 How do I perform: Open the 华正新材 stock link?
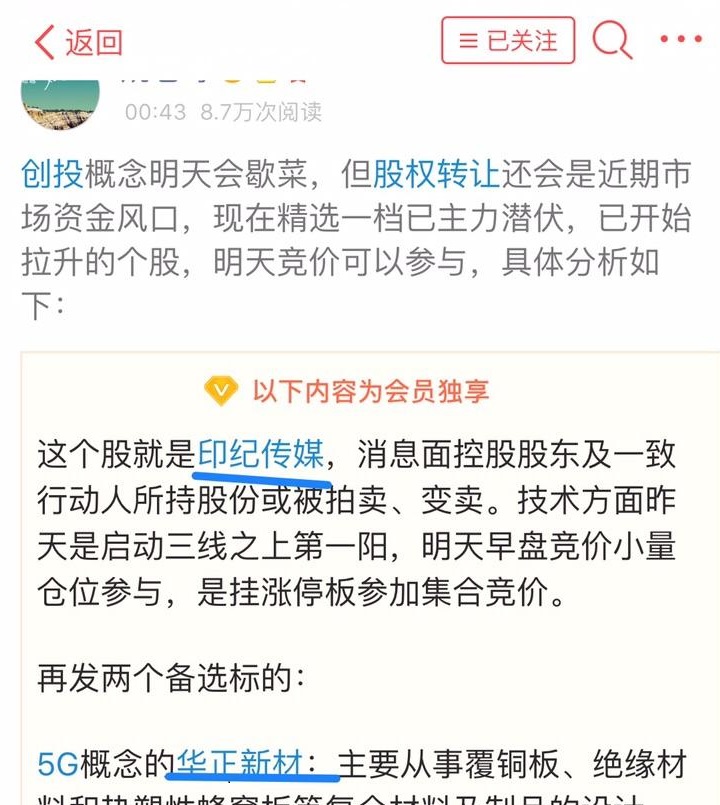[240, 765]
